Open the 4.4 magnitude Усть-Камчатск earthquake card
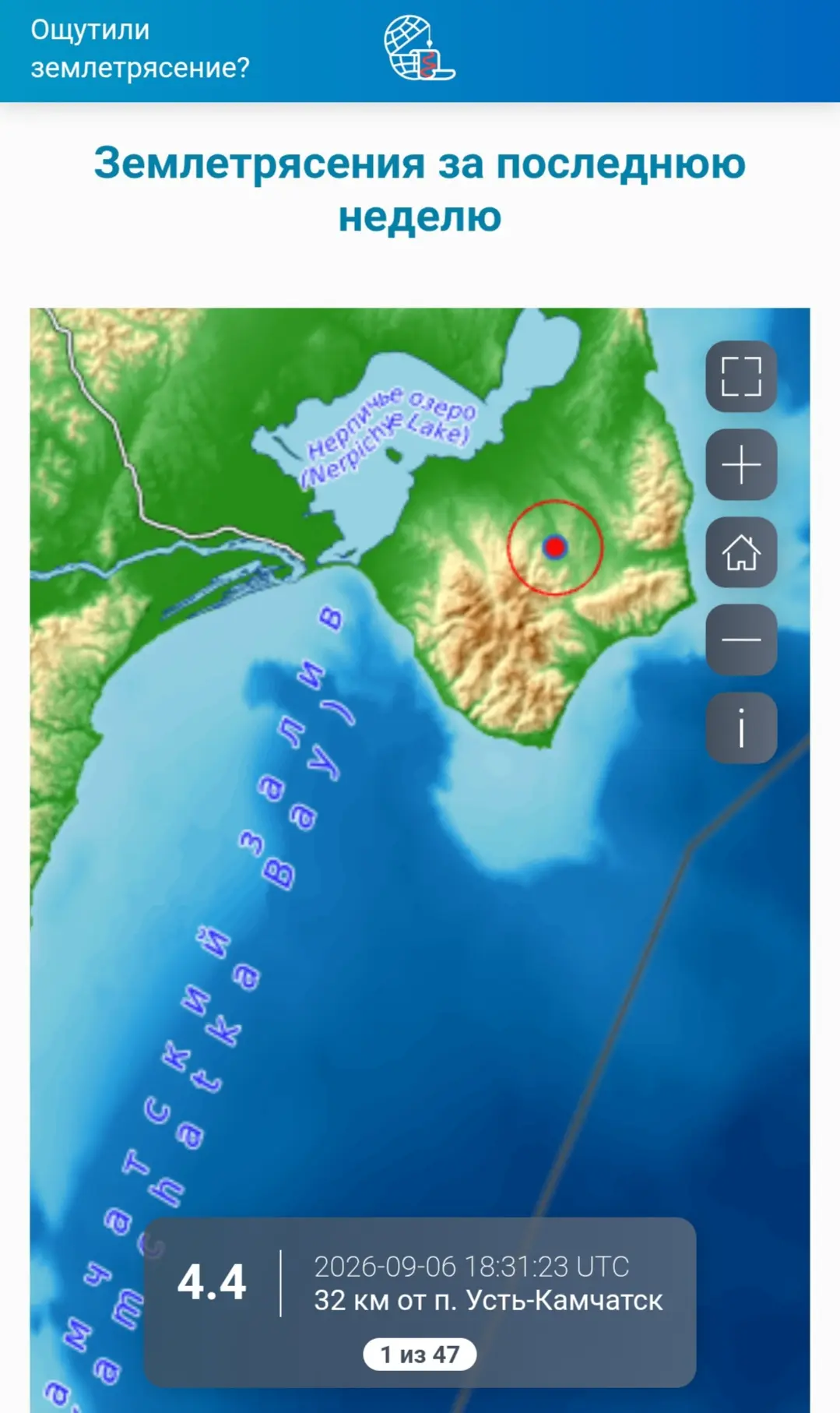The image size is (840, 1413). (x=420, y=1302)
